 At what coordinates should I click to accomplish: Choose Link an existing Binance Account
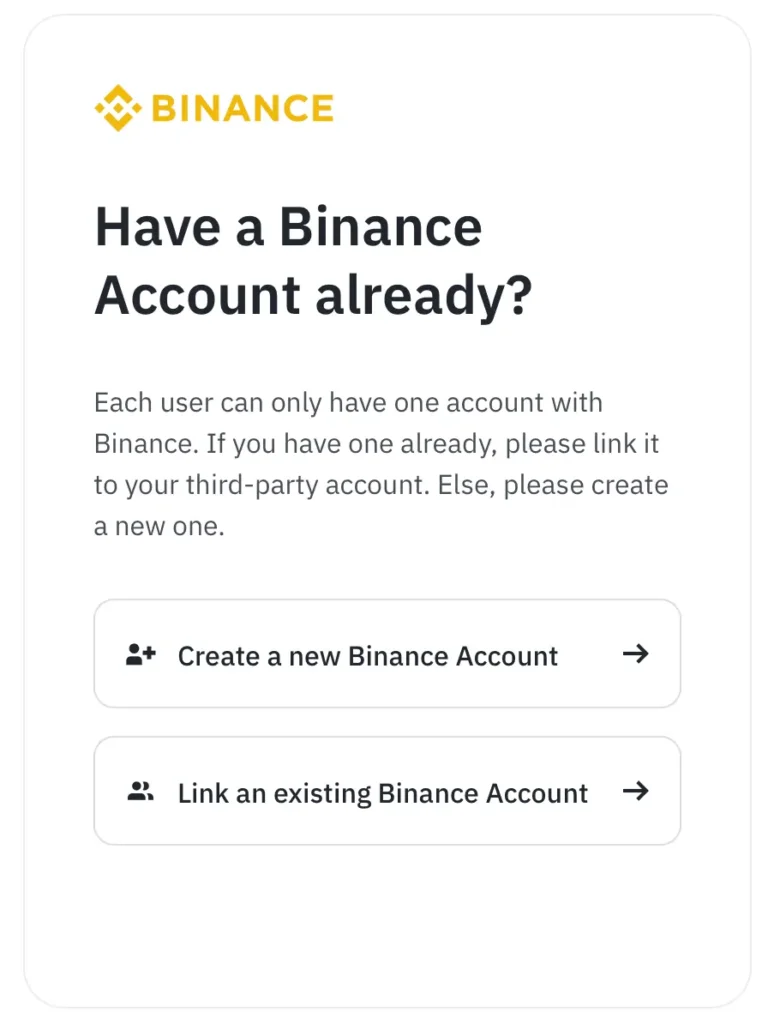387,792
